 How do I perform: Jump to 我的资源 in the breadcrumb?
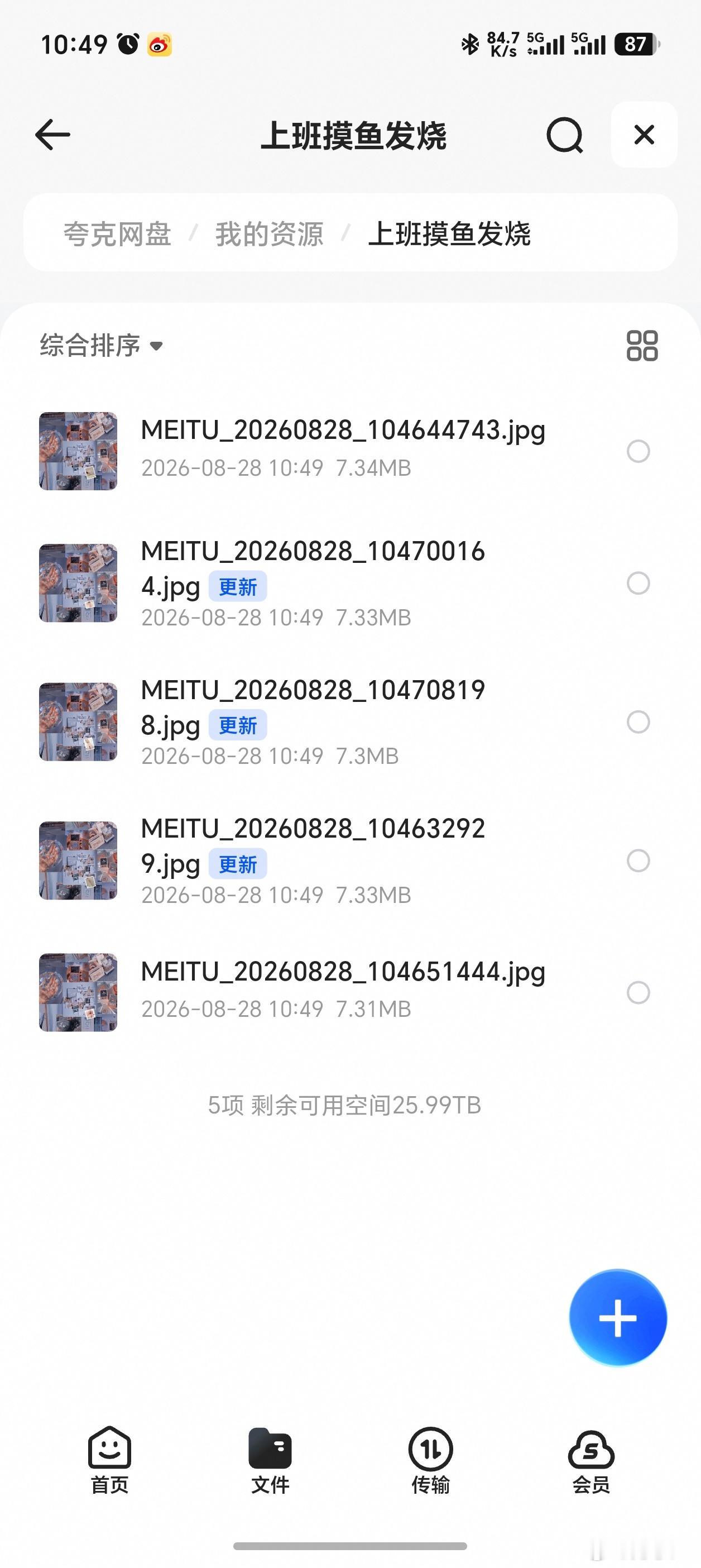tap(269, 234)
